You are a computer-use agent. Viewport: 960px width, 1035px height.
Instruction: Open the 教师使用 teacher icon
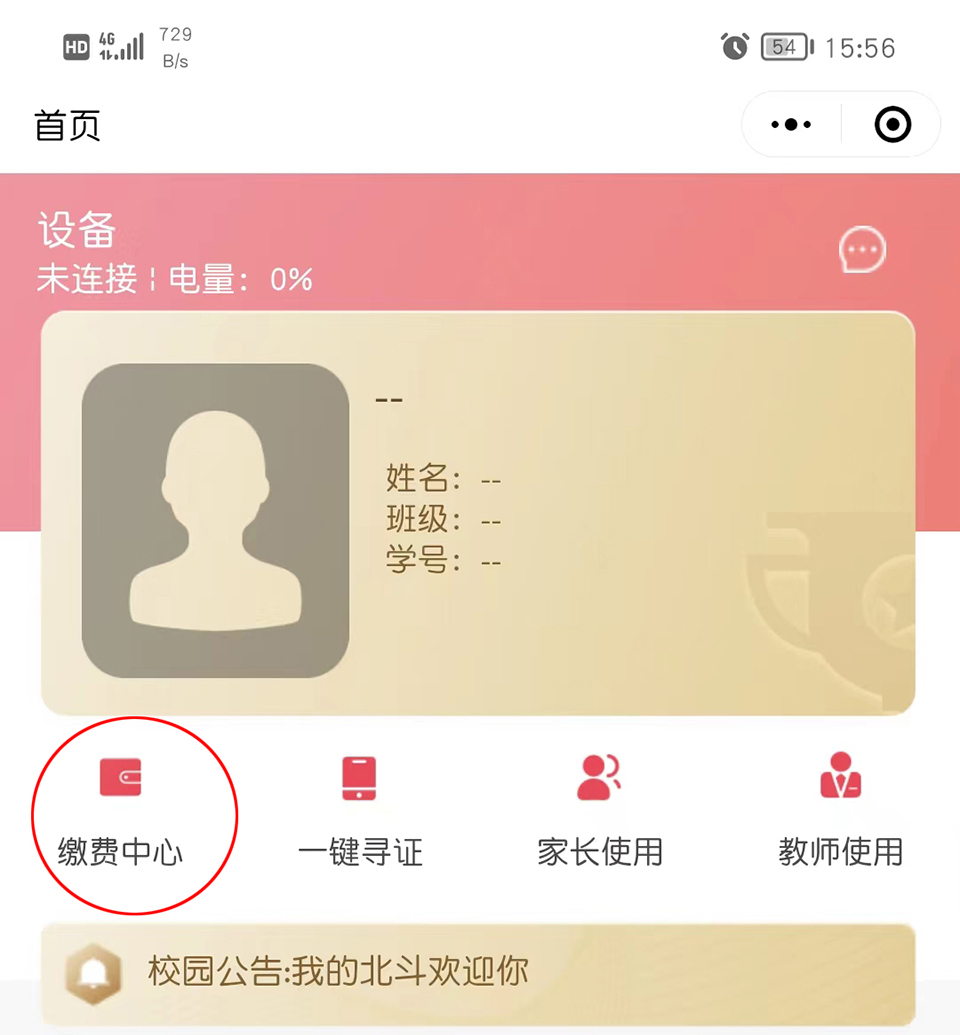(x=840, y=777)
